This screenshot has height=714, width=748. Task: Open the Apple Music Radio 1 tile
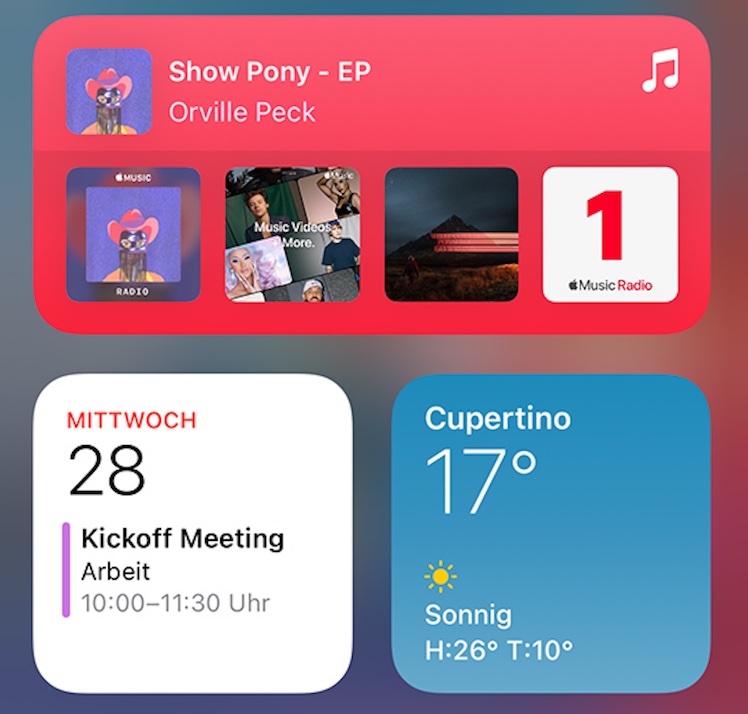[x=610, y=235]
